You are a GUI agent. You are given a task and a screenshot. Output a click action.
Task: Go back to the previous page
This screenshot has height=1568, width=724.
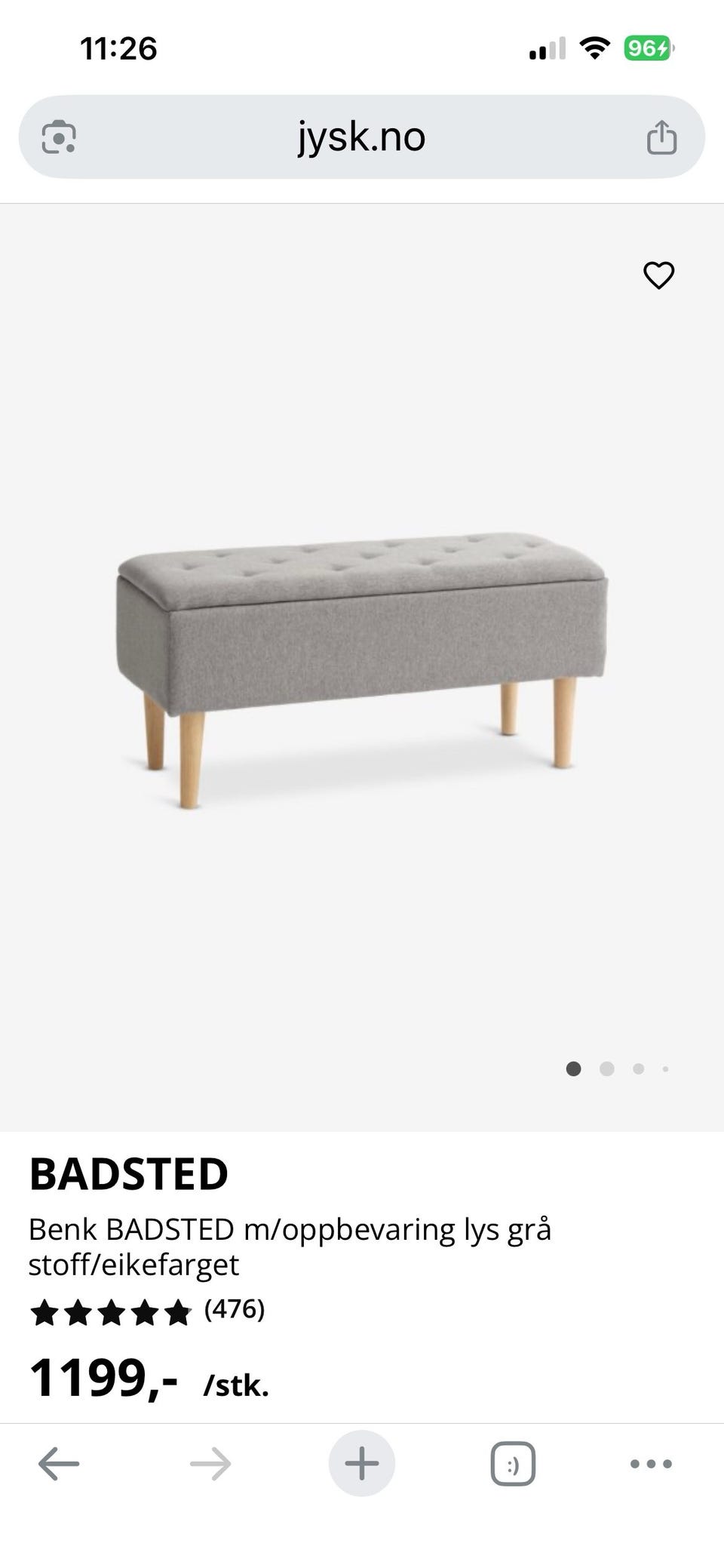click(59, 1464)
